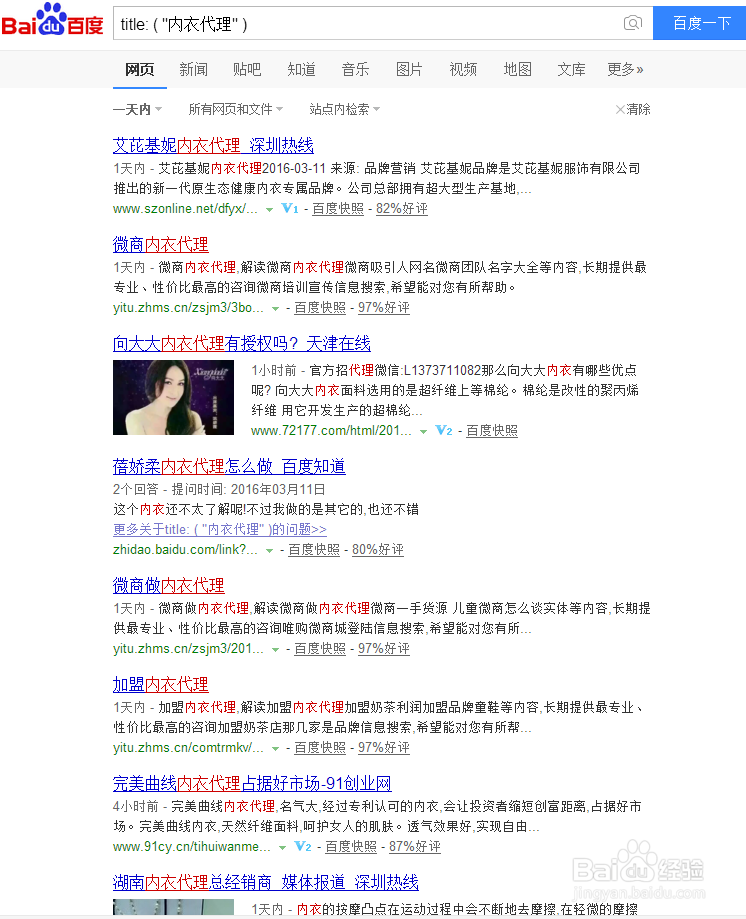Click the camera icon for image search

633,22
